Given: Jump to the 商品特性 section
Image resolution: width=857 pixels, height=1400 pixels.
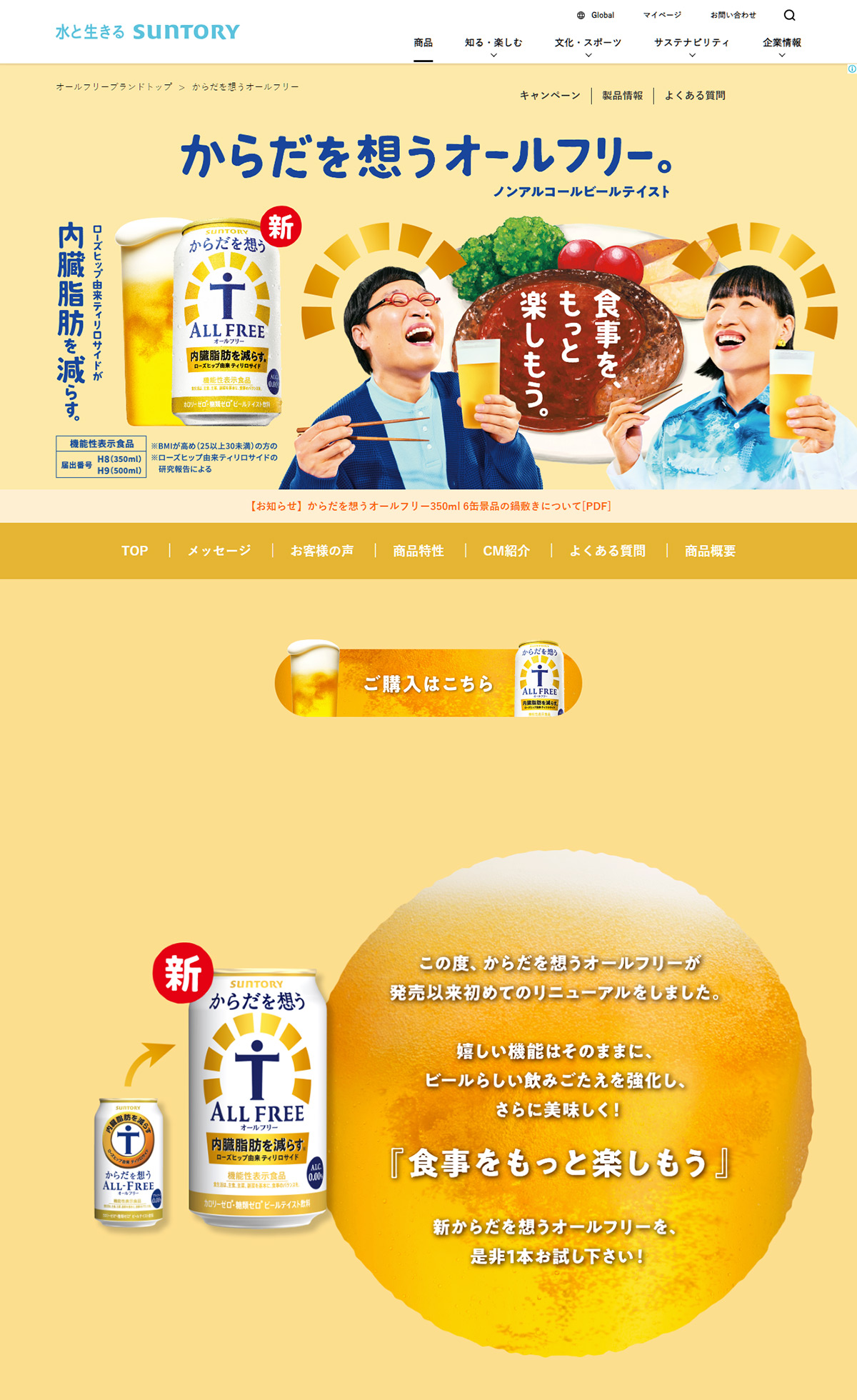Looking at the screenshot, I should [x=419, y=551].
